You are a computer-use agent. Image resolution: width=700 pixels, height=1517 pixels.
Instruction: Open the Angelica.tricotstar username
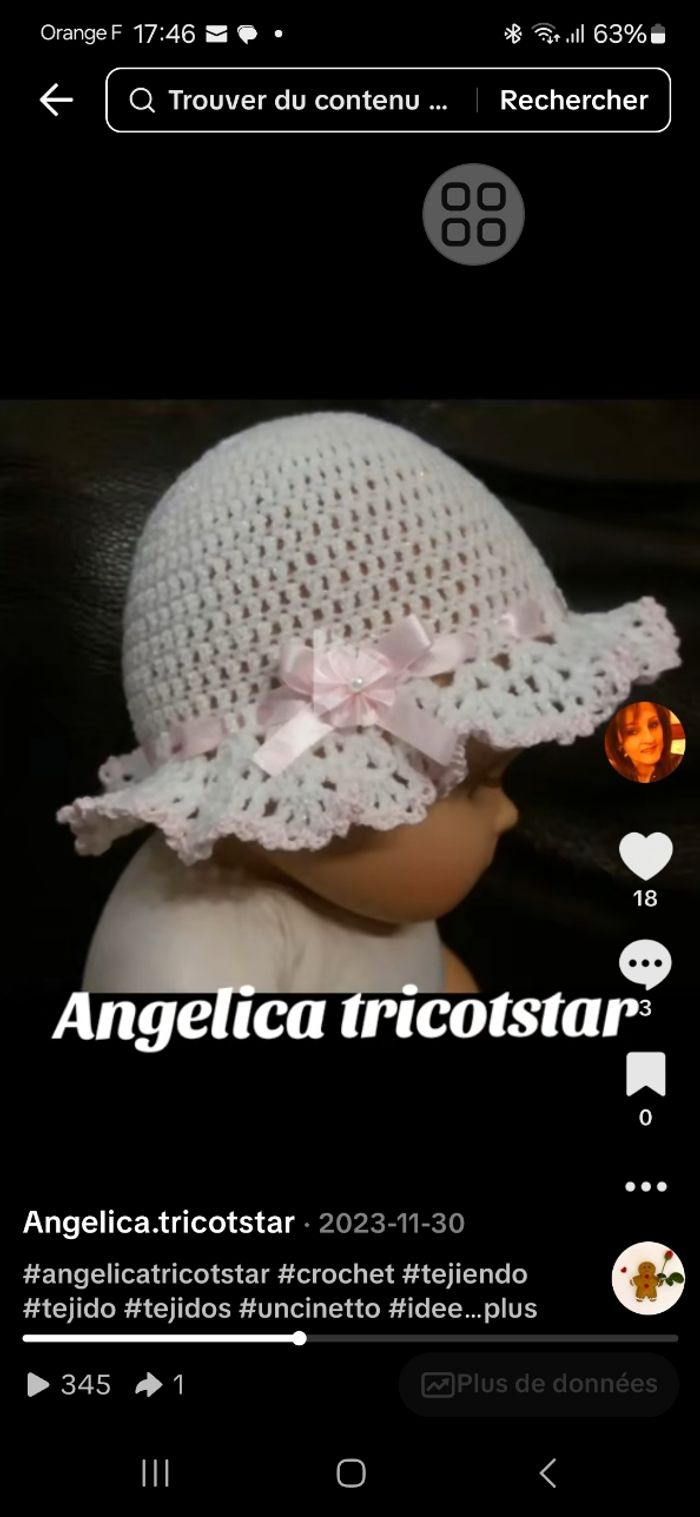[158, 1222]
